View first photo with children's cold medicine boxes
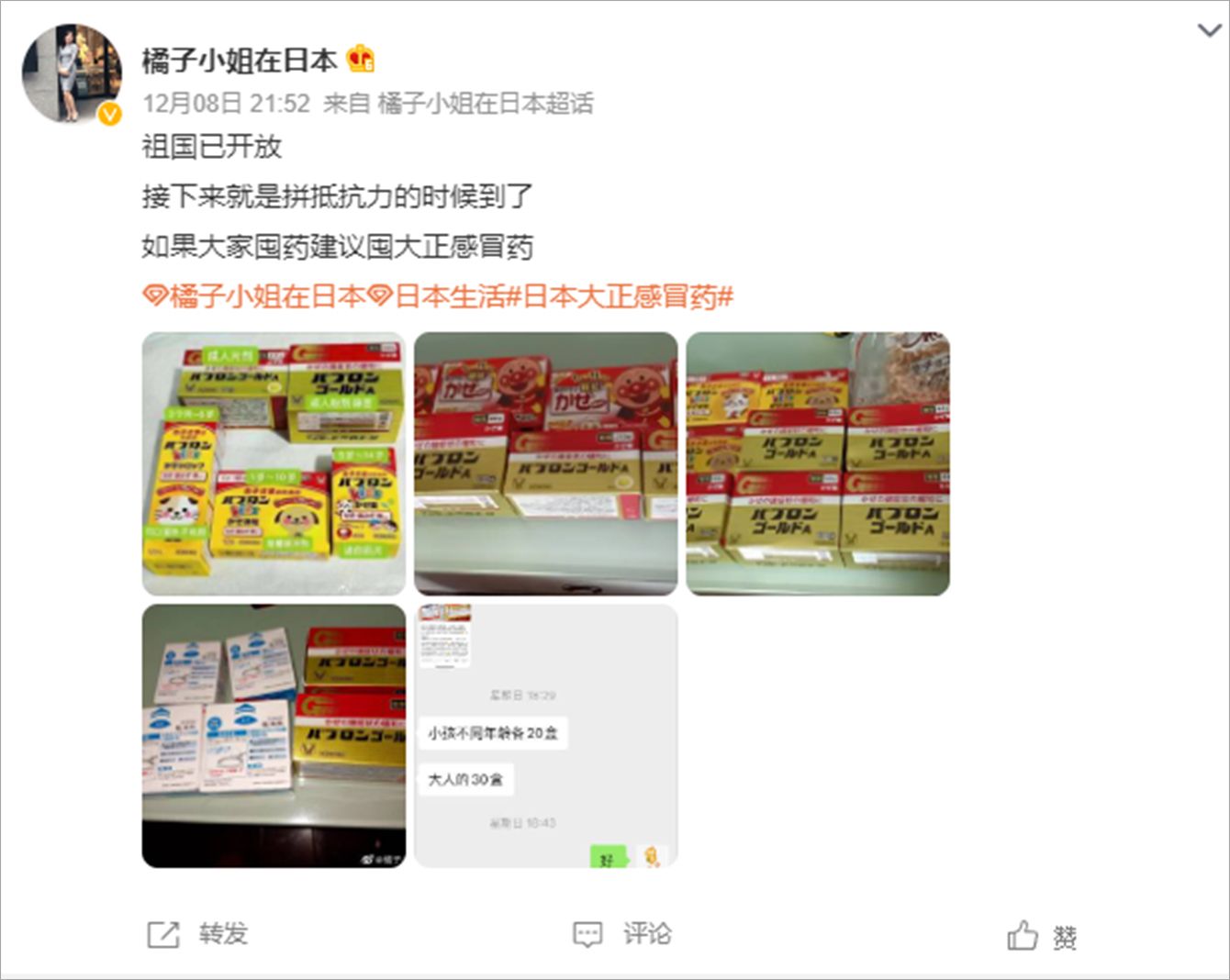The height and width of the screenshot is (980, 1230). [274, 463]
